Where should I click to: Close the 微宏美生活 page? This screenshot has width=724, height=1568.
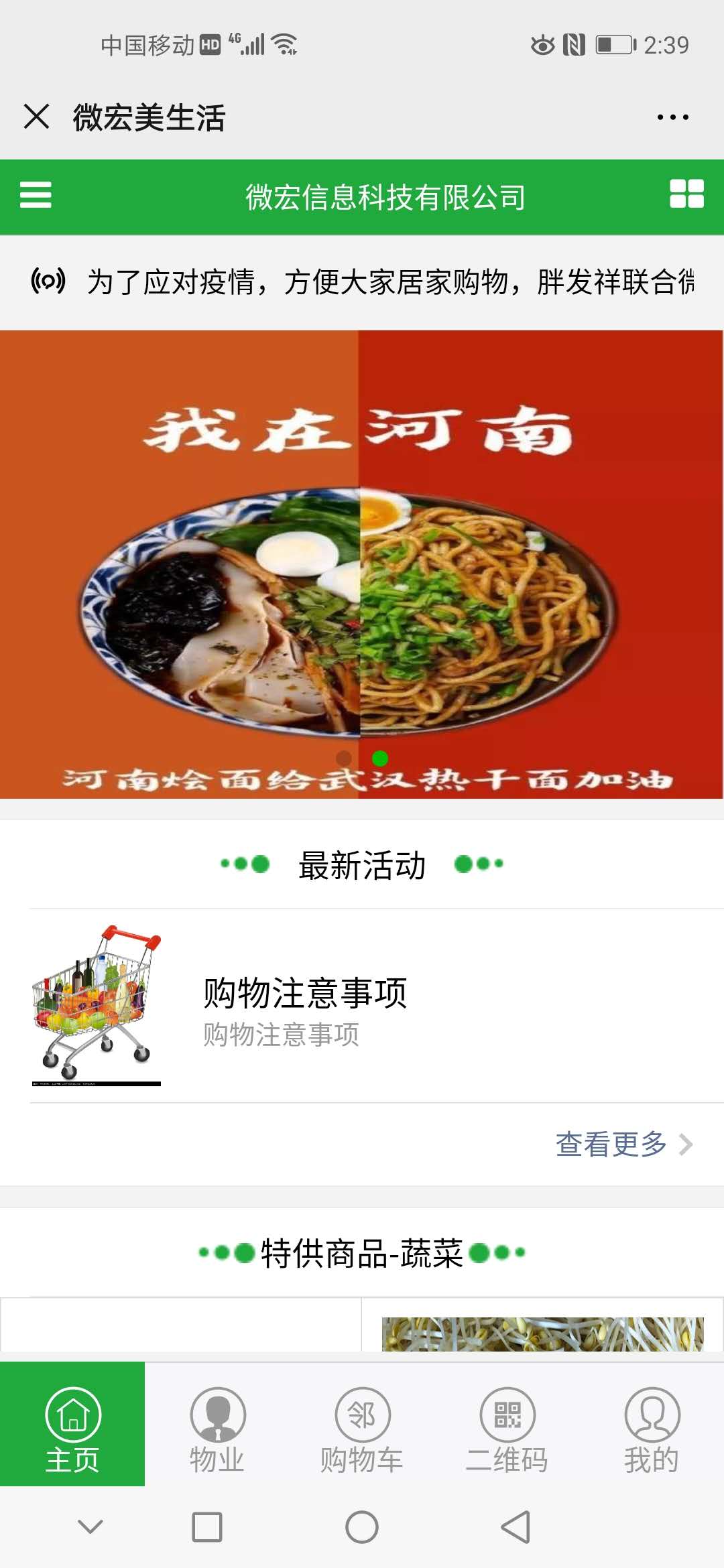[36, 117]
